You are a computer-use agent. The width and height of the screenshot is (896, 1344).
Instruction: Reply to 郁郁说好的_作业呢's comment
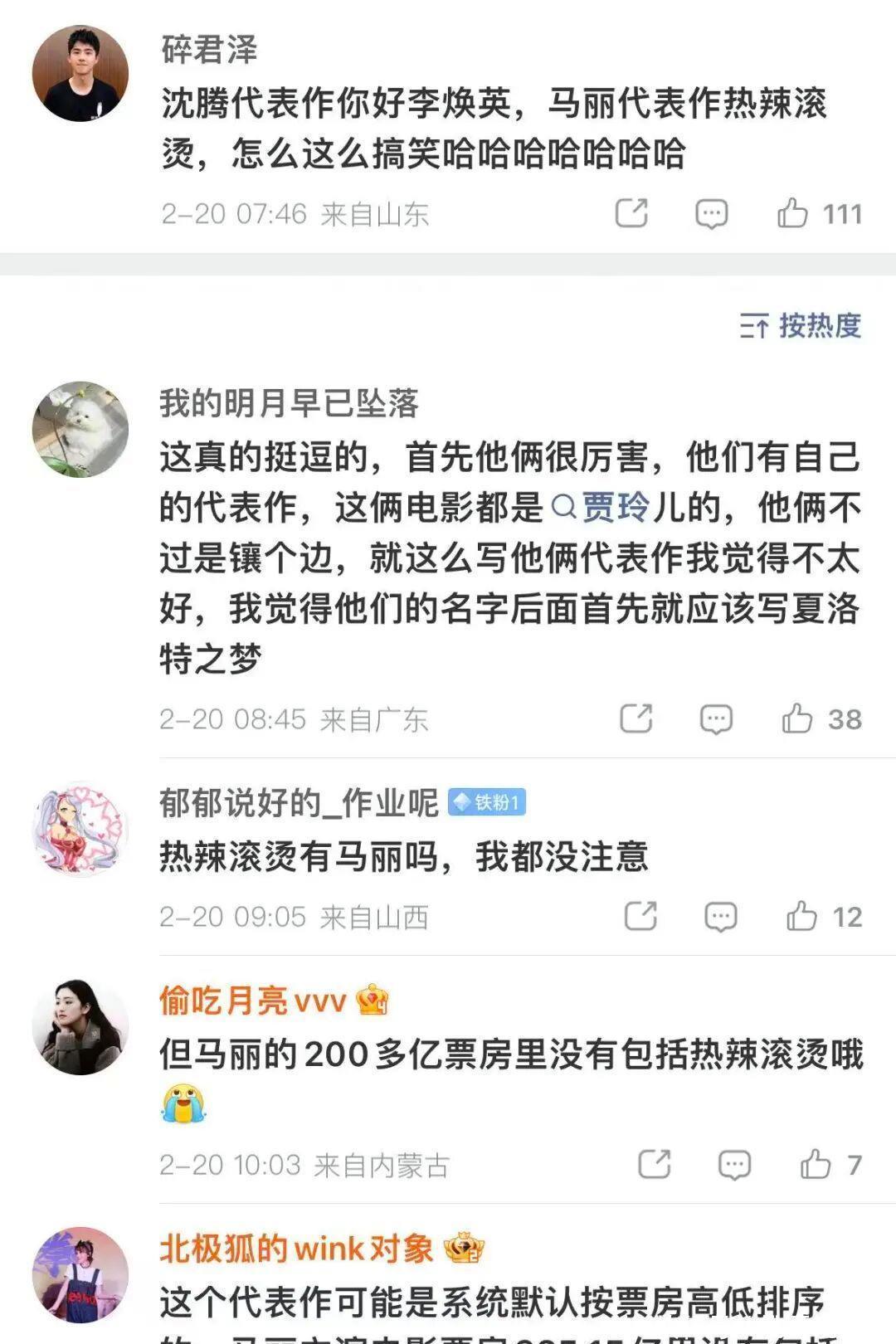pyautogui.click(x=720, y=917)
